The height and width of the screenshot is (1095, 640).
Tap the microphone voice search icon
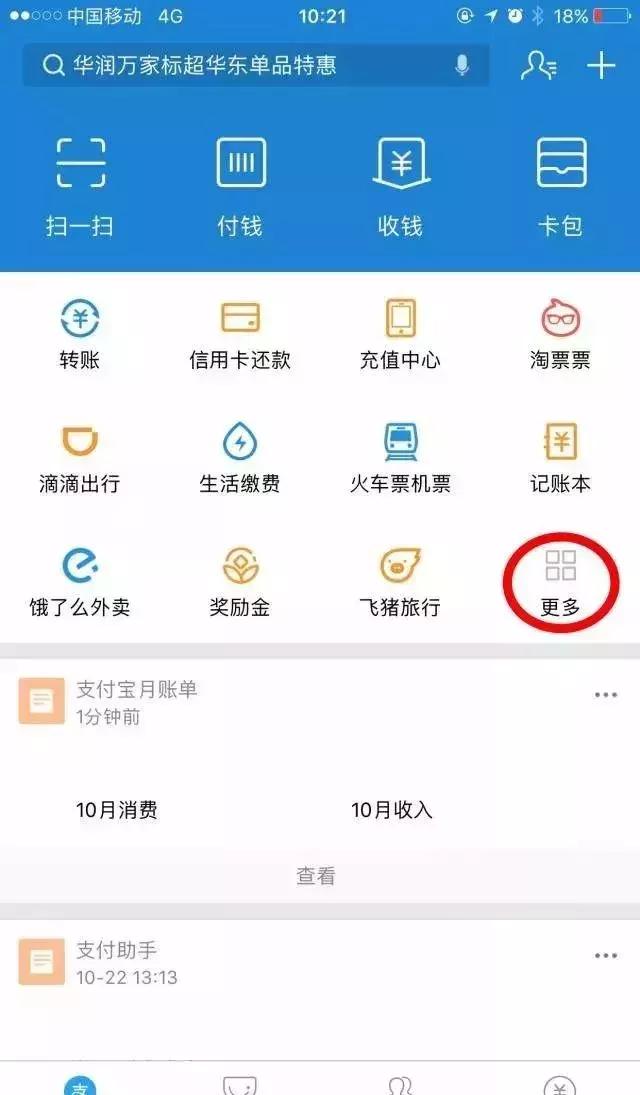(x=462, y=66)
